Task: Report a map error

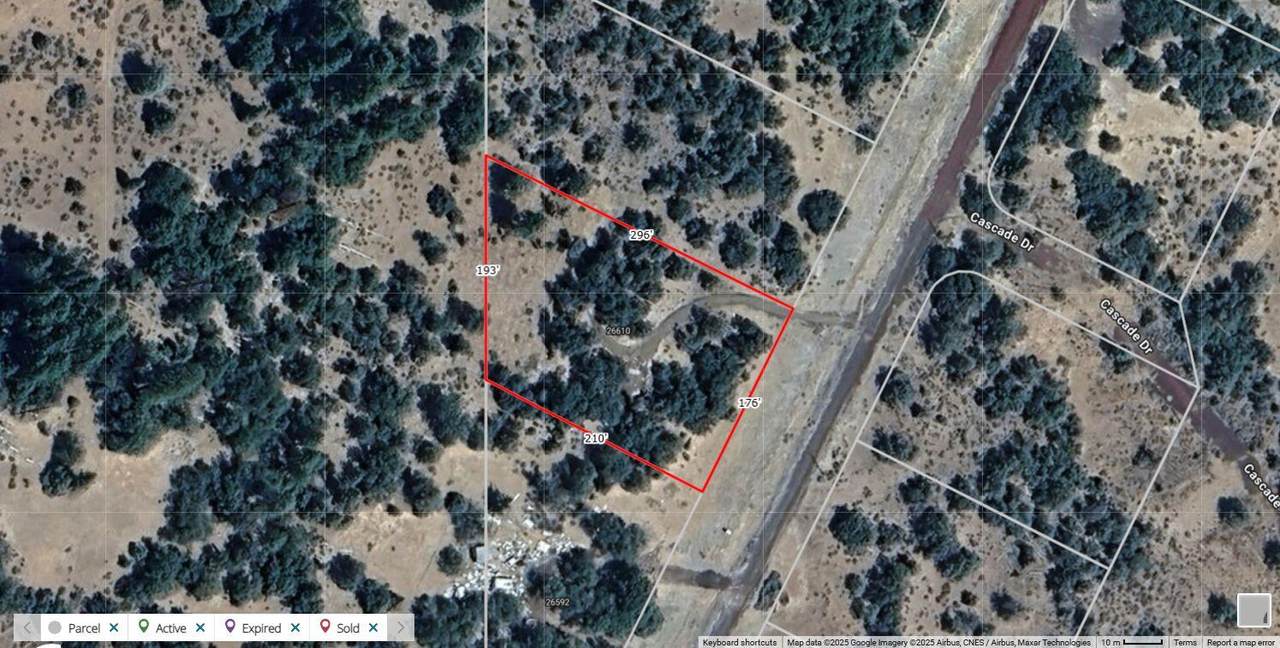Action: (x=1242, y=642)
